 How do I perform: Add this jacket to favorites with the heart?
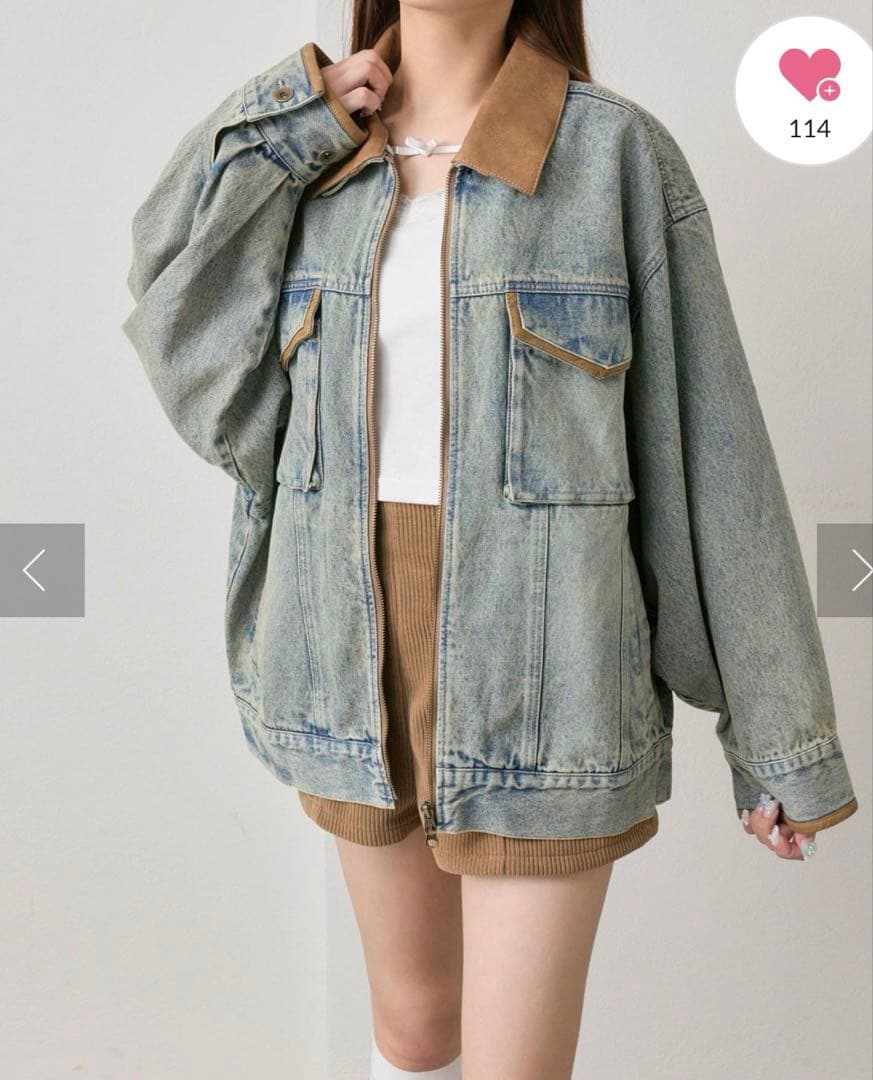pyautogui.click(x=809, y=76)
